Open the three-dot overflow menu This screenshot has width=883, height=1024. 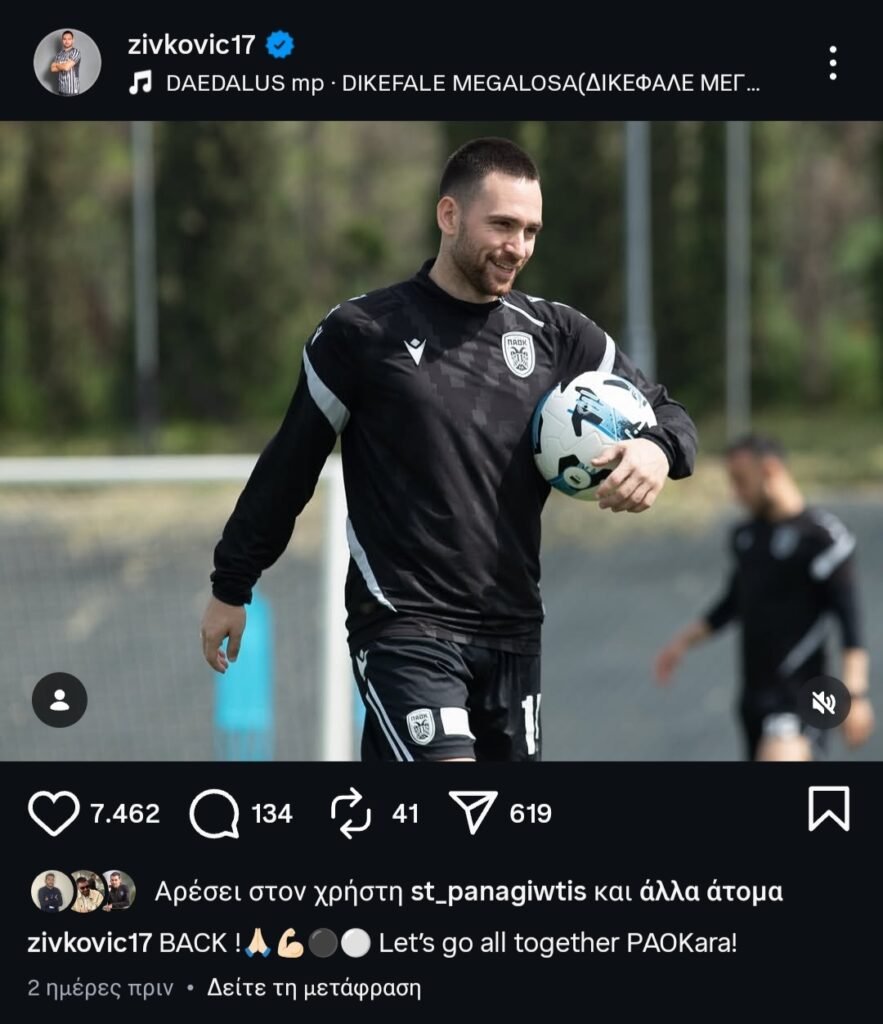coord(832,62)
